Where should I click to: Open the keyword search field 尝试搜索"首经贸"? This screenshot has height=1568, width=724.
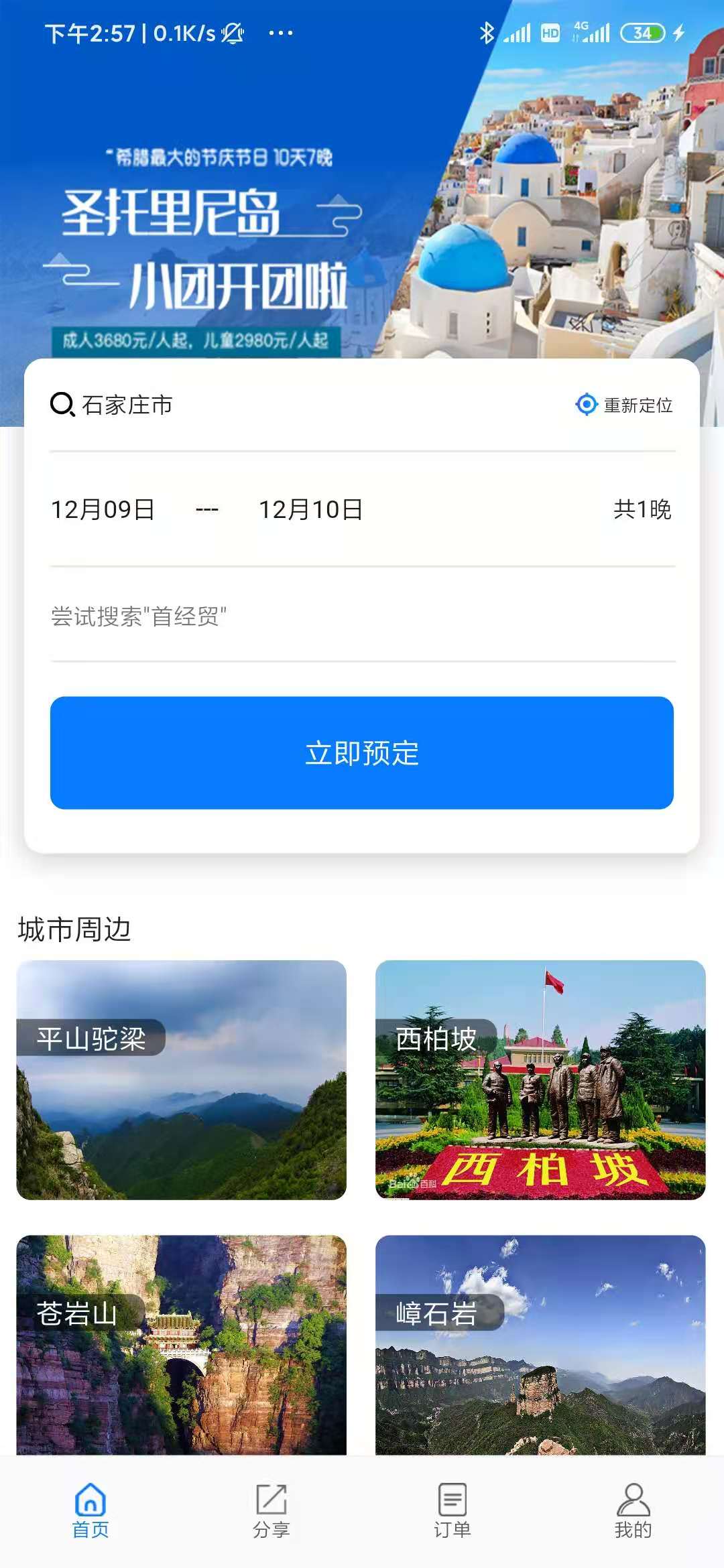[362, 616]
